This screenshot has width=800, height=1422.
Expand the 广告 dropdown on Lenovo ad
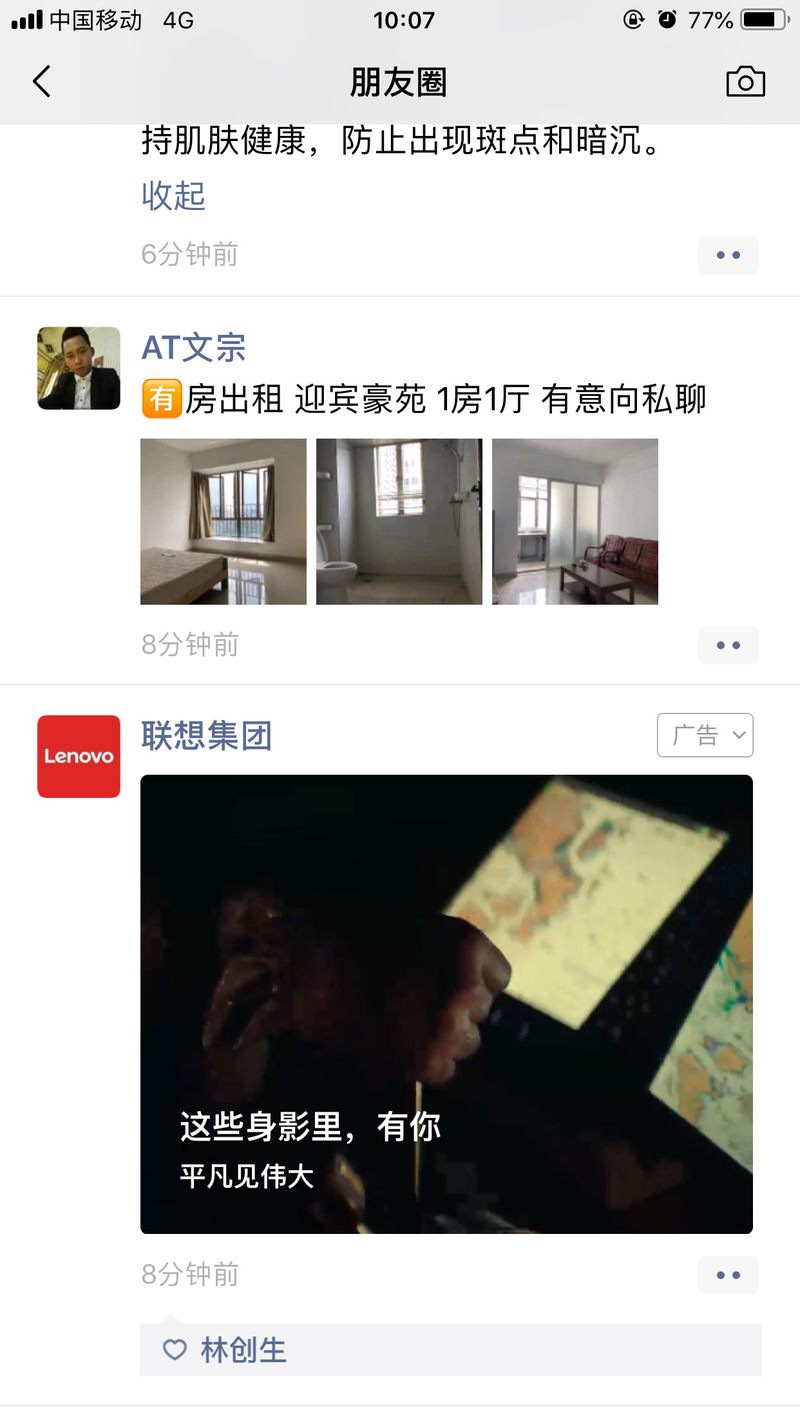(x=705, y=735)
